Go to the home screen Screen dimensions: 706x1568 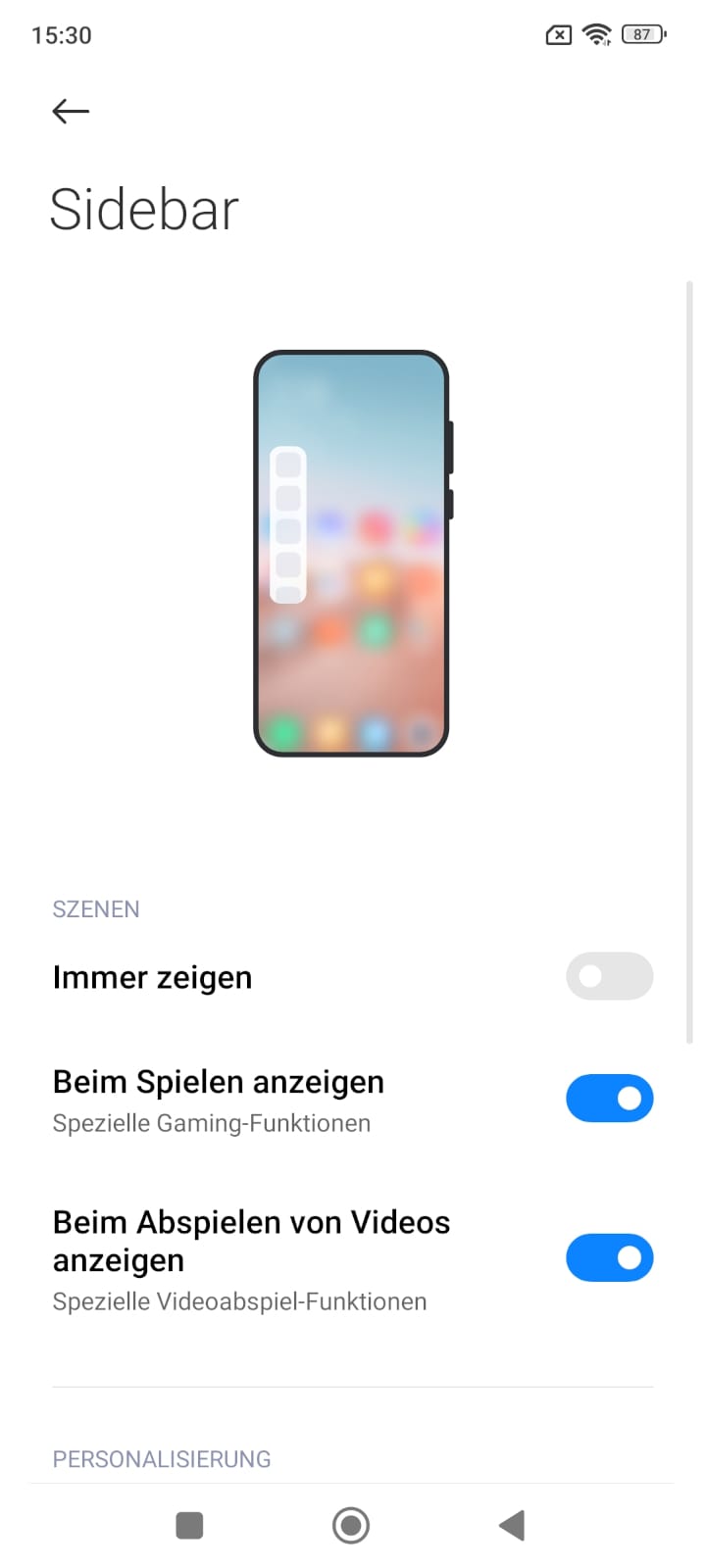[x=351, y=1525]
